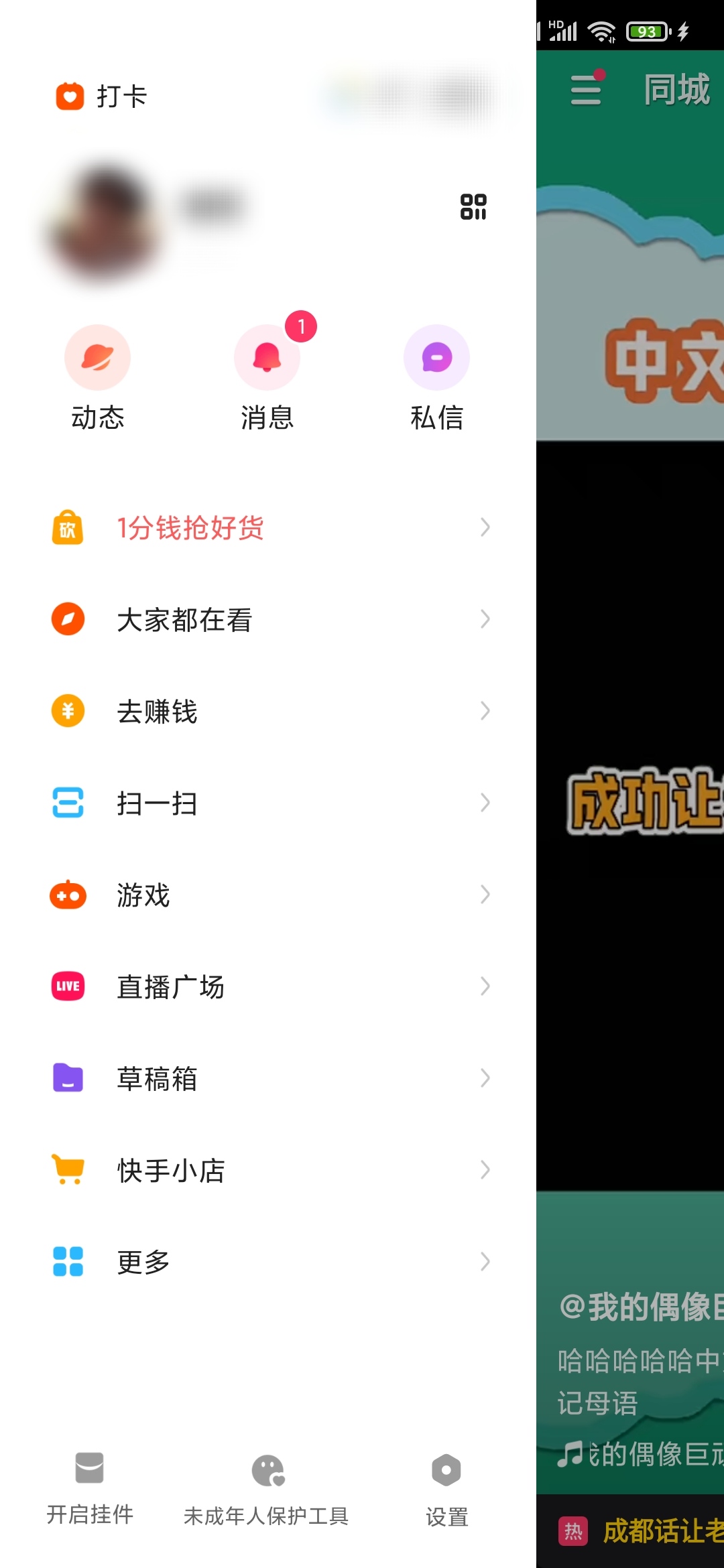Open 动态 via the planet icon
This screenshot has height=1568, width=724.
97,357
